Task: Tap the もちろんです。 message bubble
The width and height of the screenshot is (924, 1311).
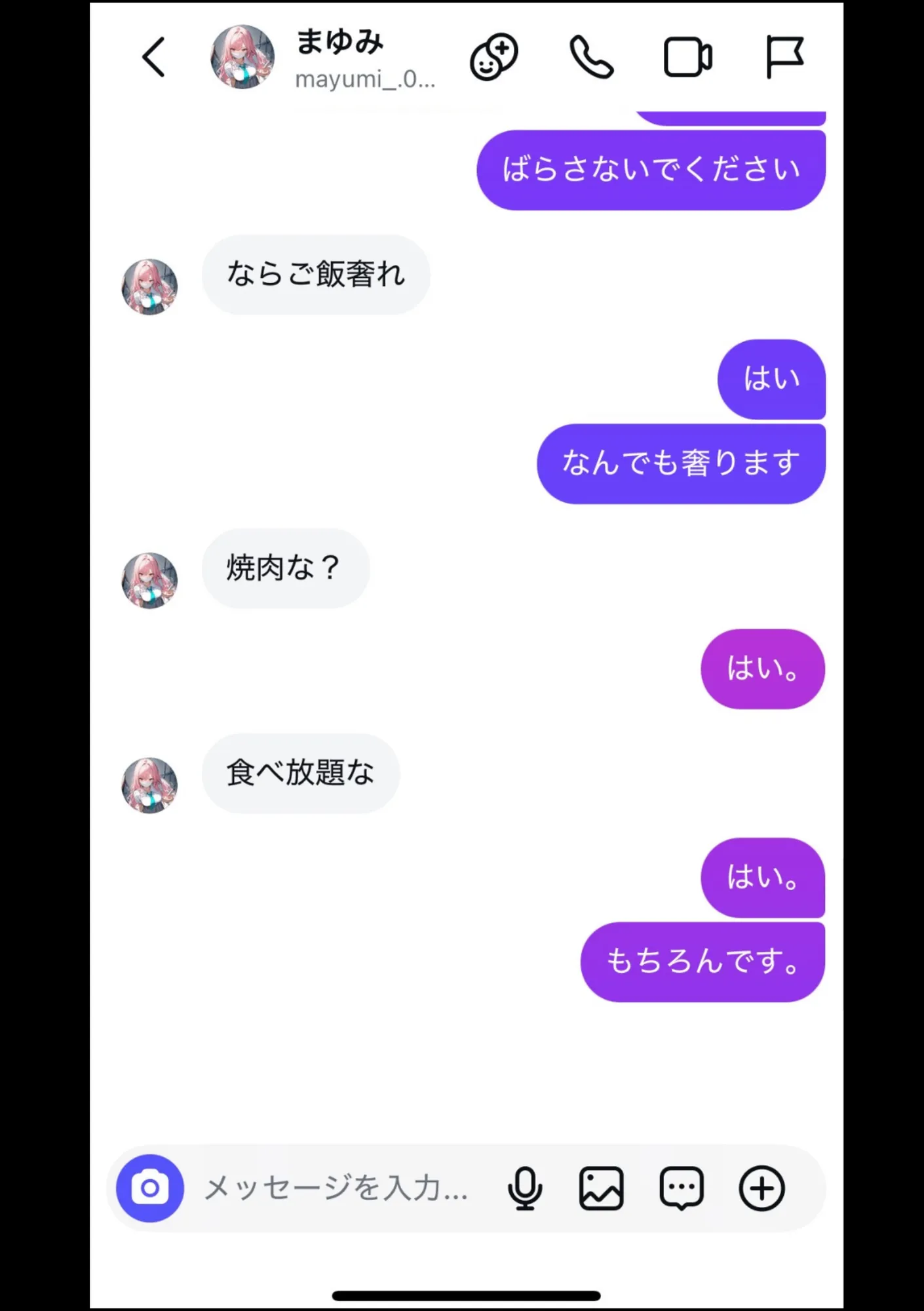Action: [x=703, y=962]
